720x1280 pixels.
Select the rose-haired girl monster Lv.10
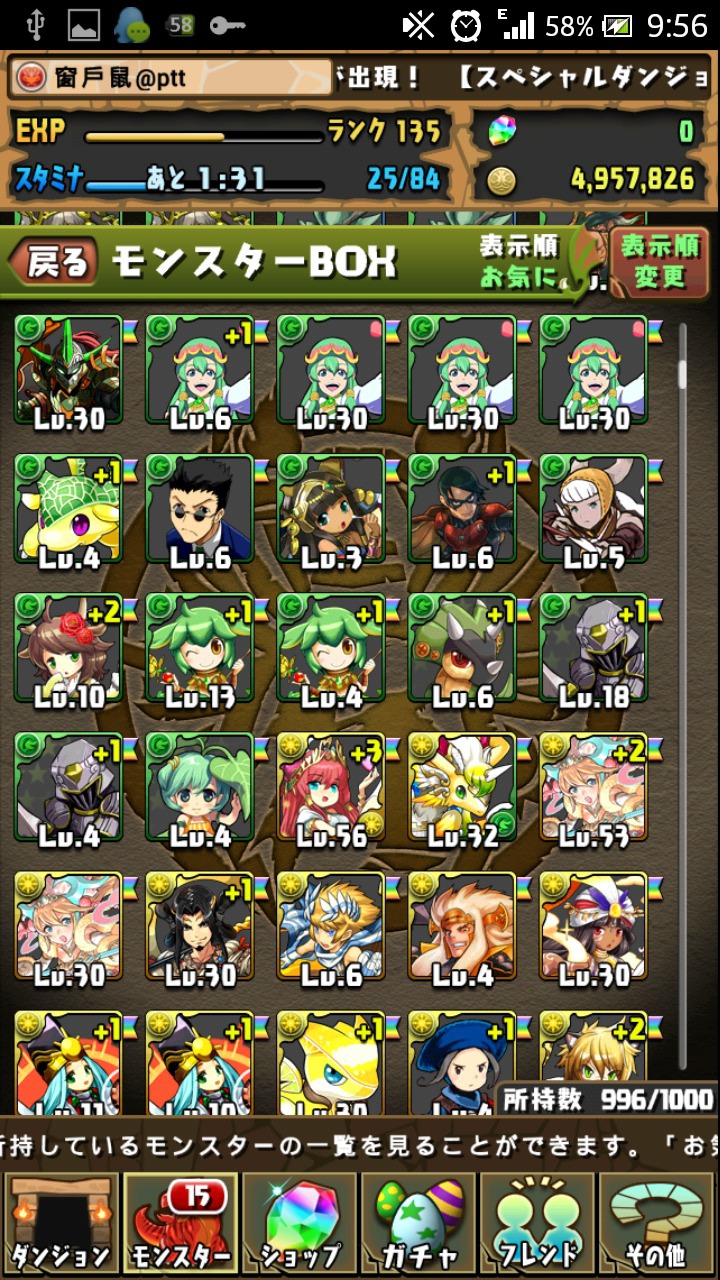[x=68, y=650]
